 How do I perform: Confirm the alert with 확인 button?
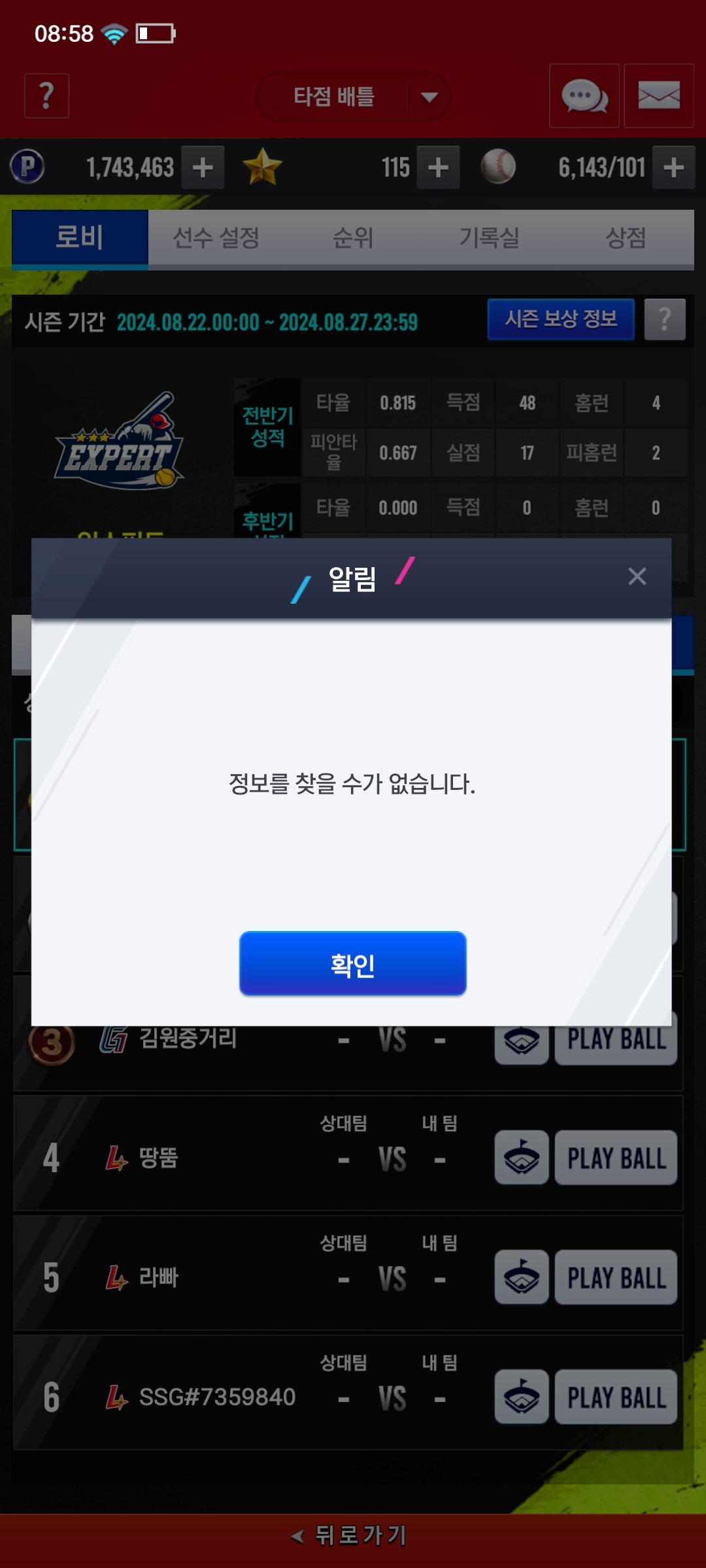point(352,964)
